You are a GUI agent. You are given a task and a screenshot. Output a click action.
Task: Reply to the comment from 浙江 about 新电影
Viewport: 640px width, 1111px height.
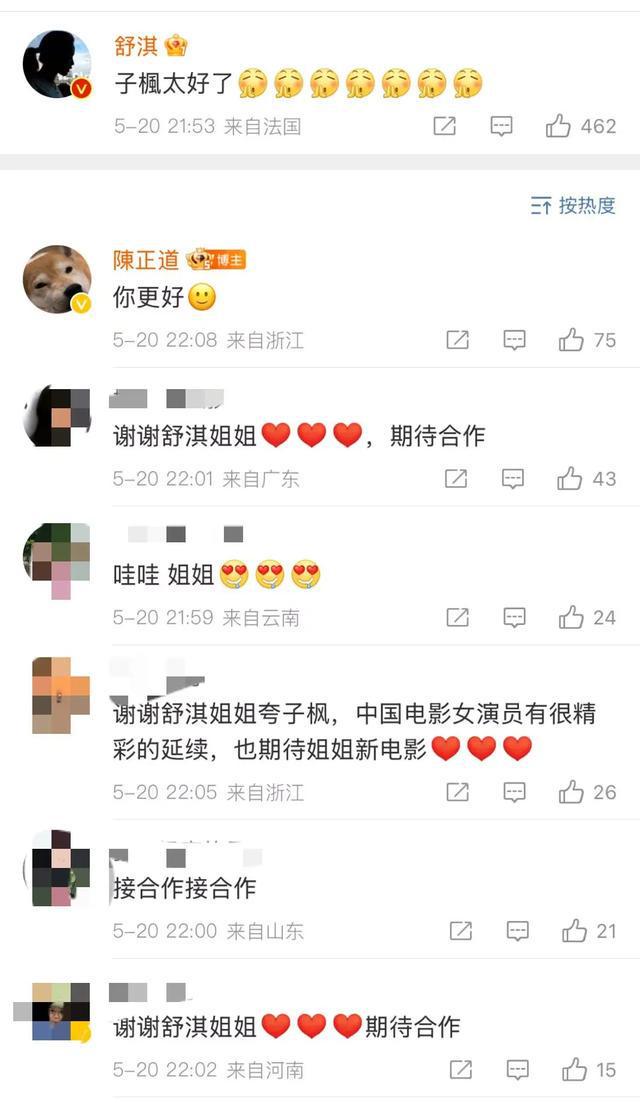tap(514, 792)
